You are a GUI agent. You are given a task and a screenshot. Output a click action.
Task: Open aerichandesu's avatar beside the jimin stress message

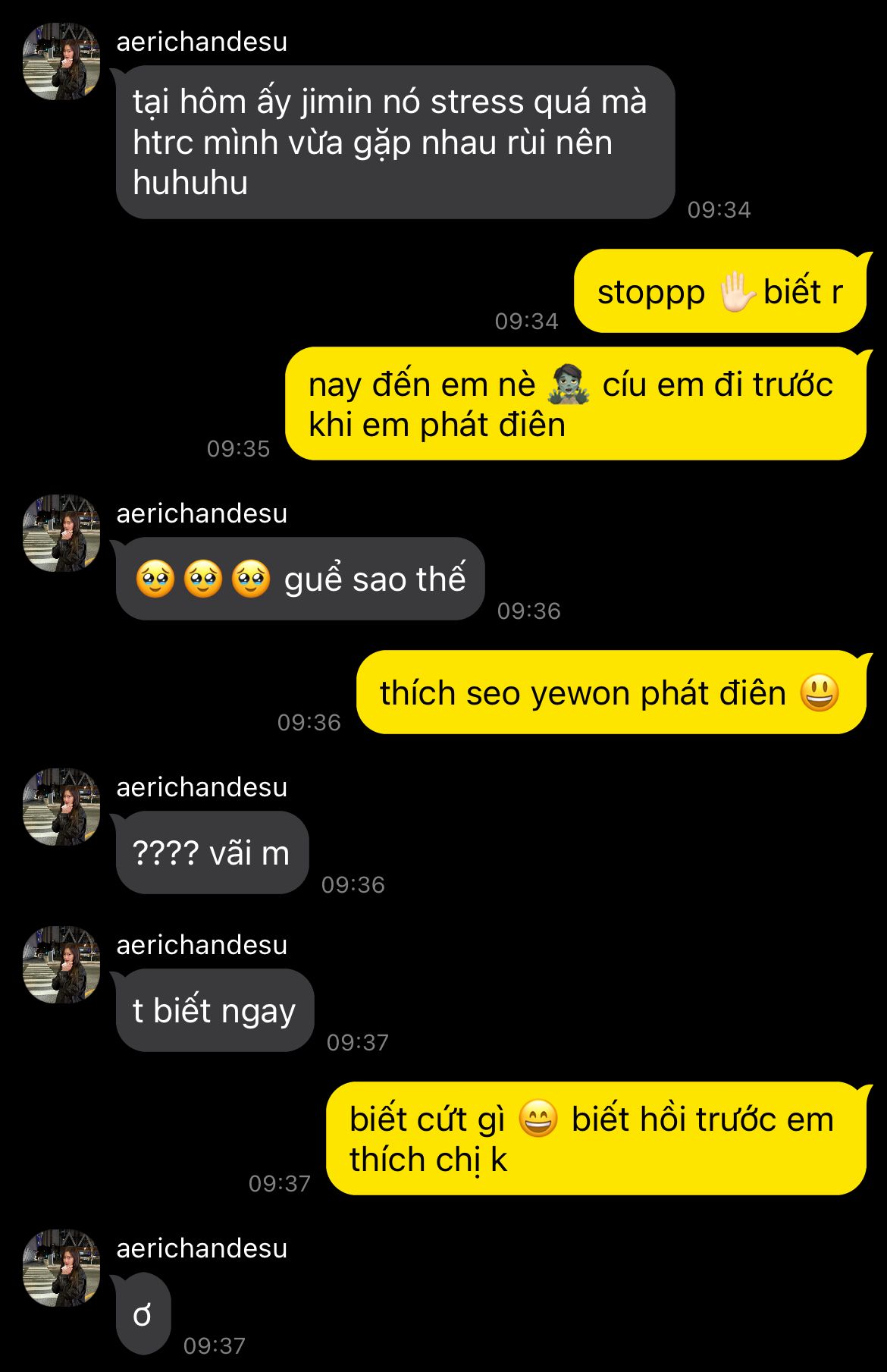(61, 61)
